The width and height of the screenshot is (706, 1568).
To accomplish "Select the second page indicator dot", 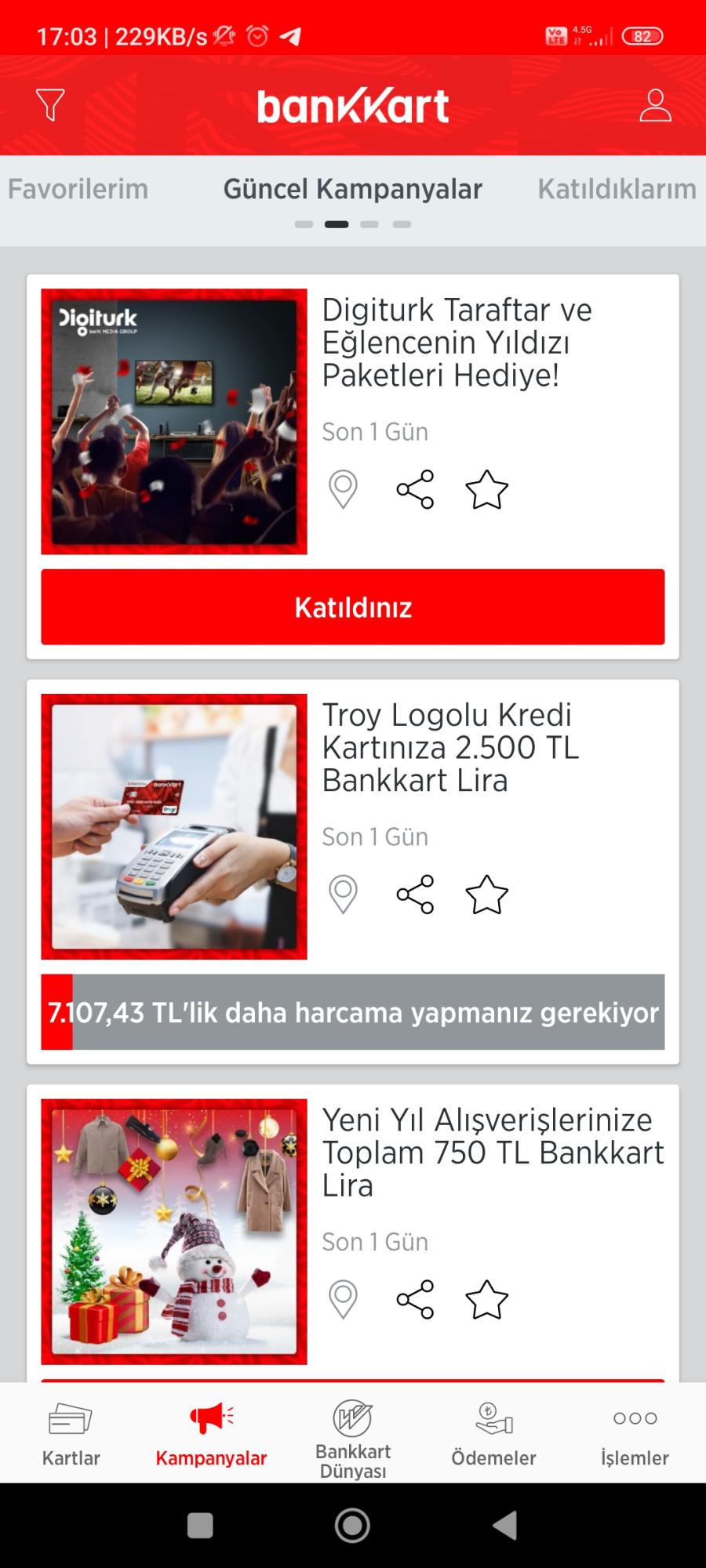I will [337, 223].
